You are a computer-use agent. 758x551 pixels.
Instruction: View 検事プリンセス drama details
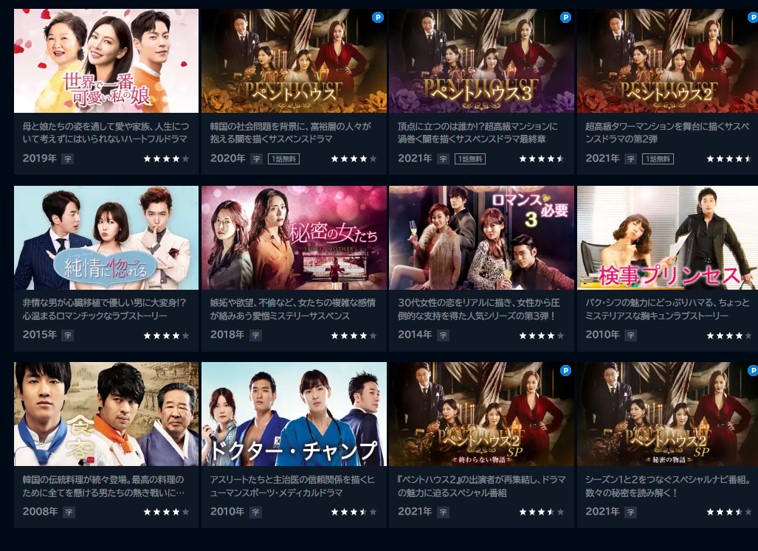pos(667,238)
